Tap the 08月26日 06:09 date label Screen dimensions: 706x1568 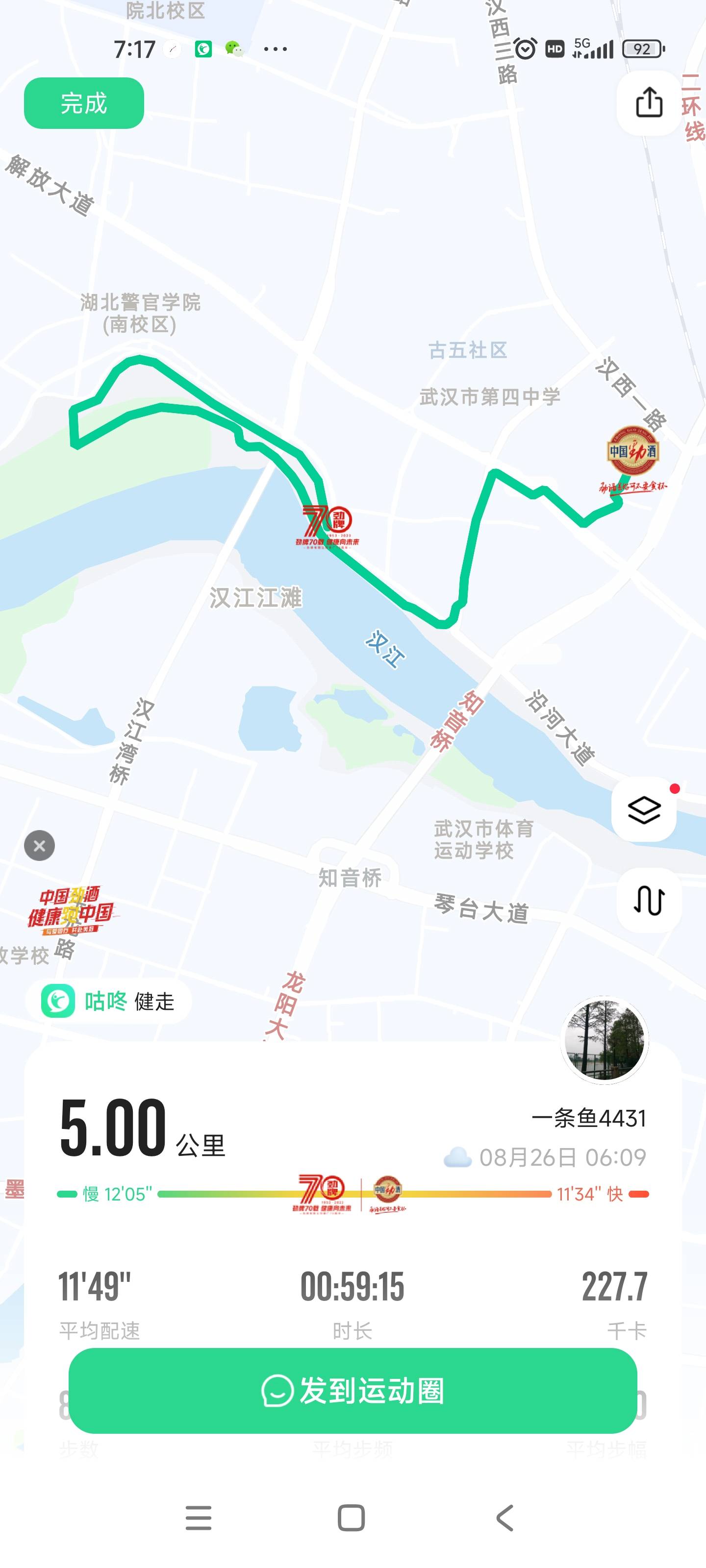[563, 1157]
